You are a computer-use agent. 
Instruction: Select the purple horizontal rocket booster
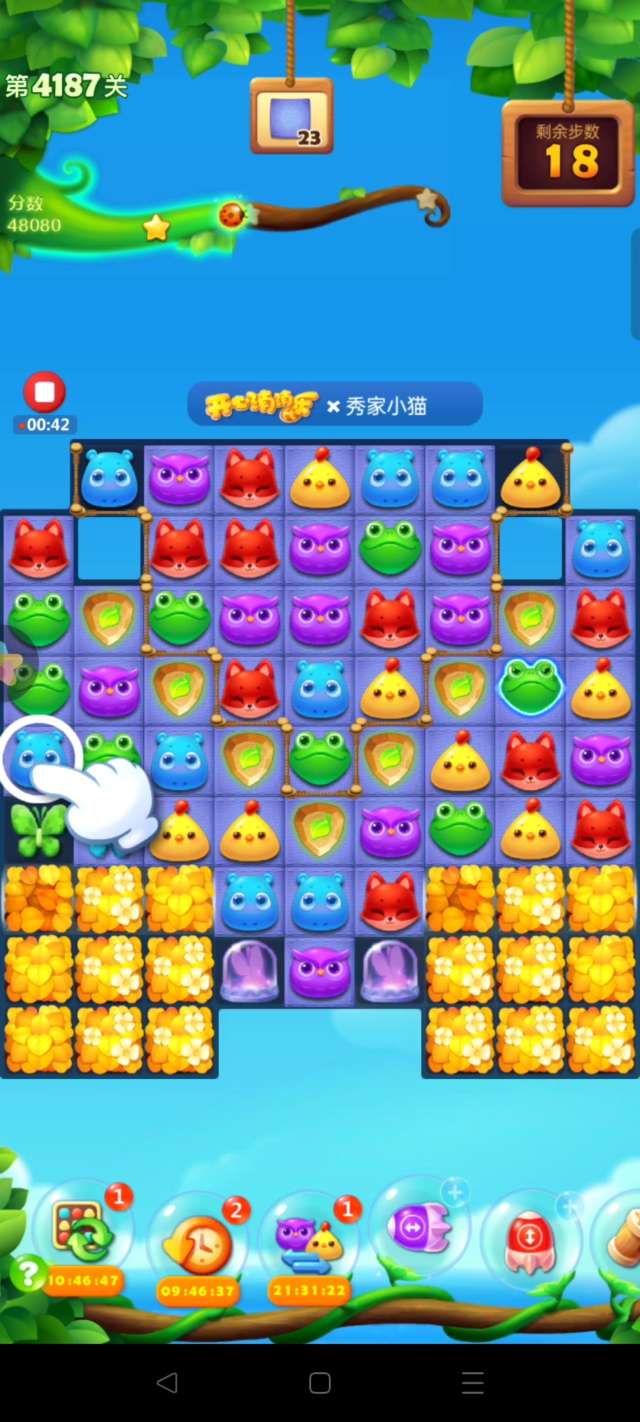point(420,1227)
